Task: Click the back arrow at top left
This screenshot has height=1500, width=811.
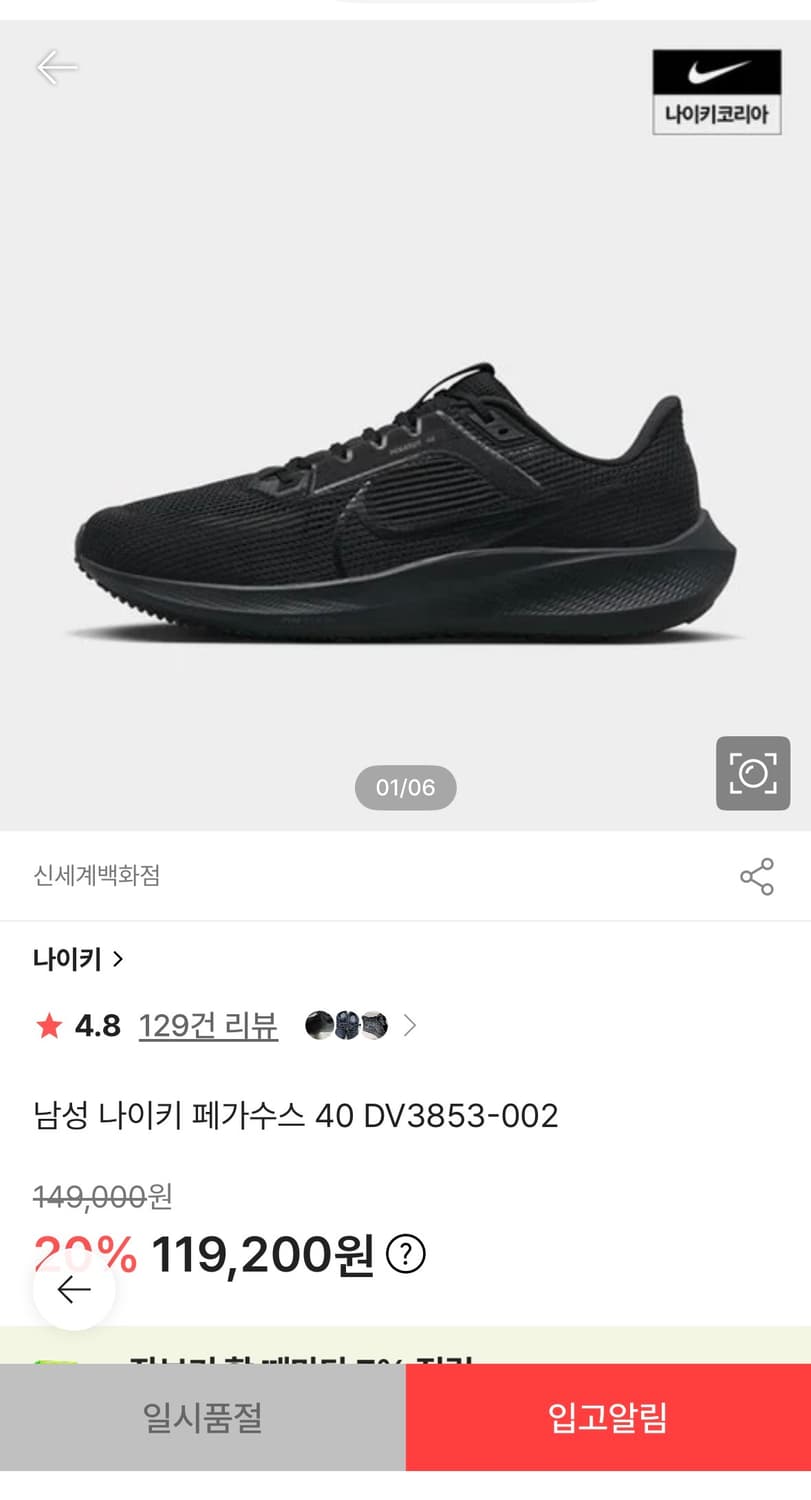Action: [57, 67]
